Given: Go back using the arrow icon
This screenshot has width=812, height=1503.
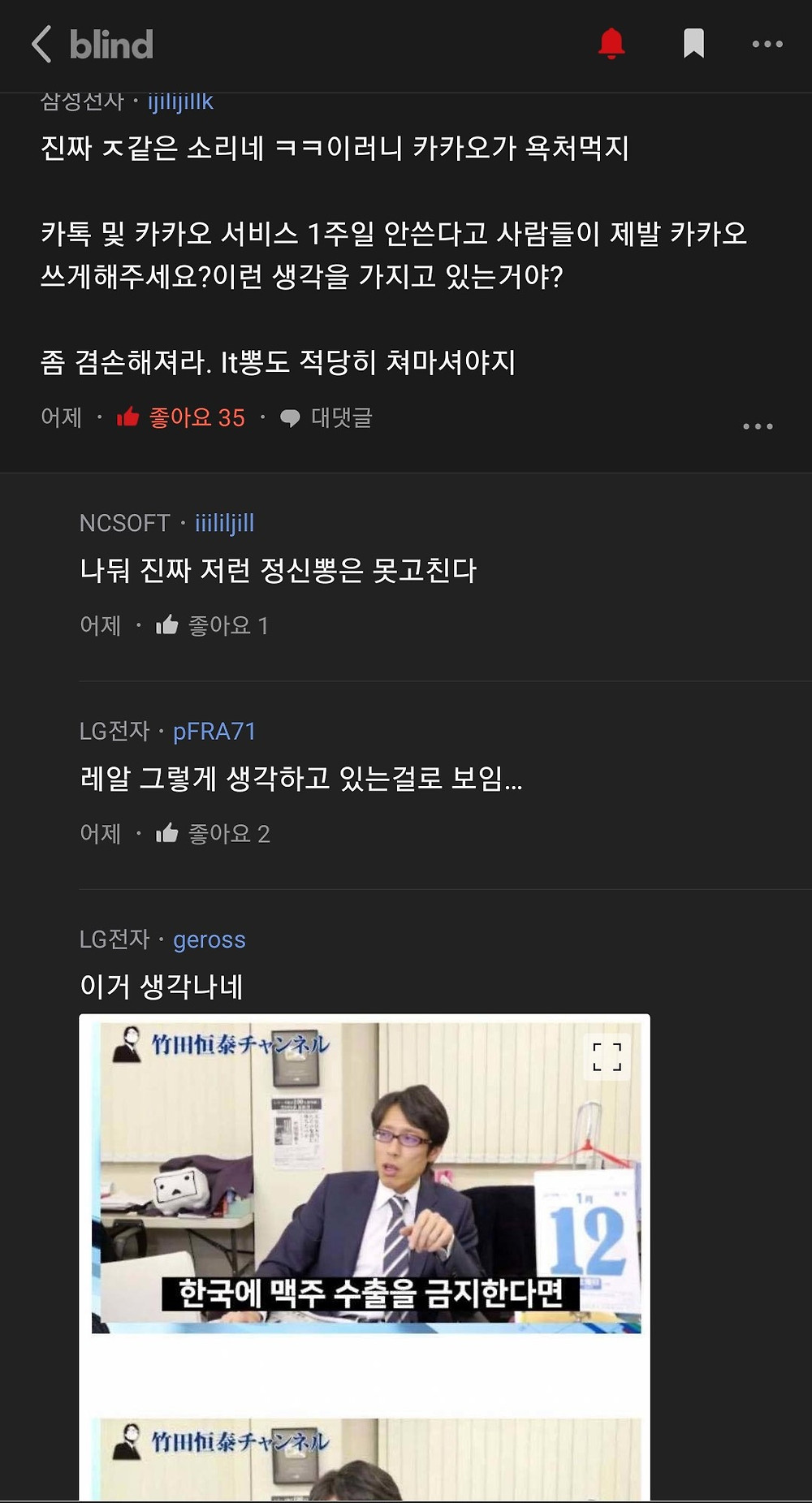Looking at the screenshot, I should [41, 44].
